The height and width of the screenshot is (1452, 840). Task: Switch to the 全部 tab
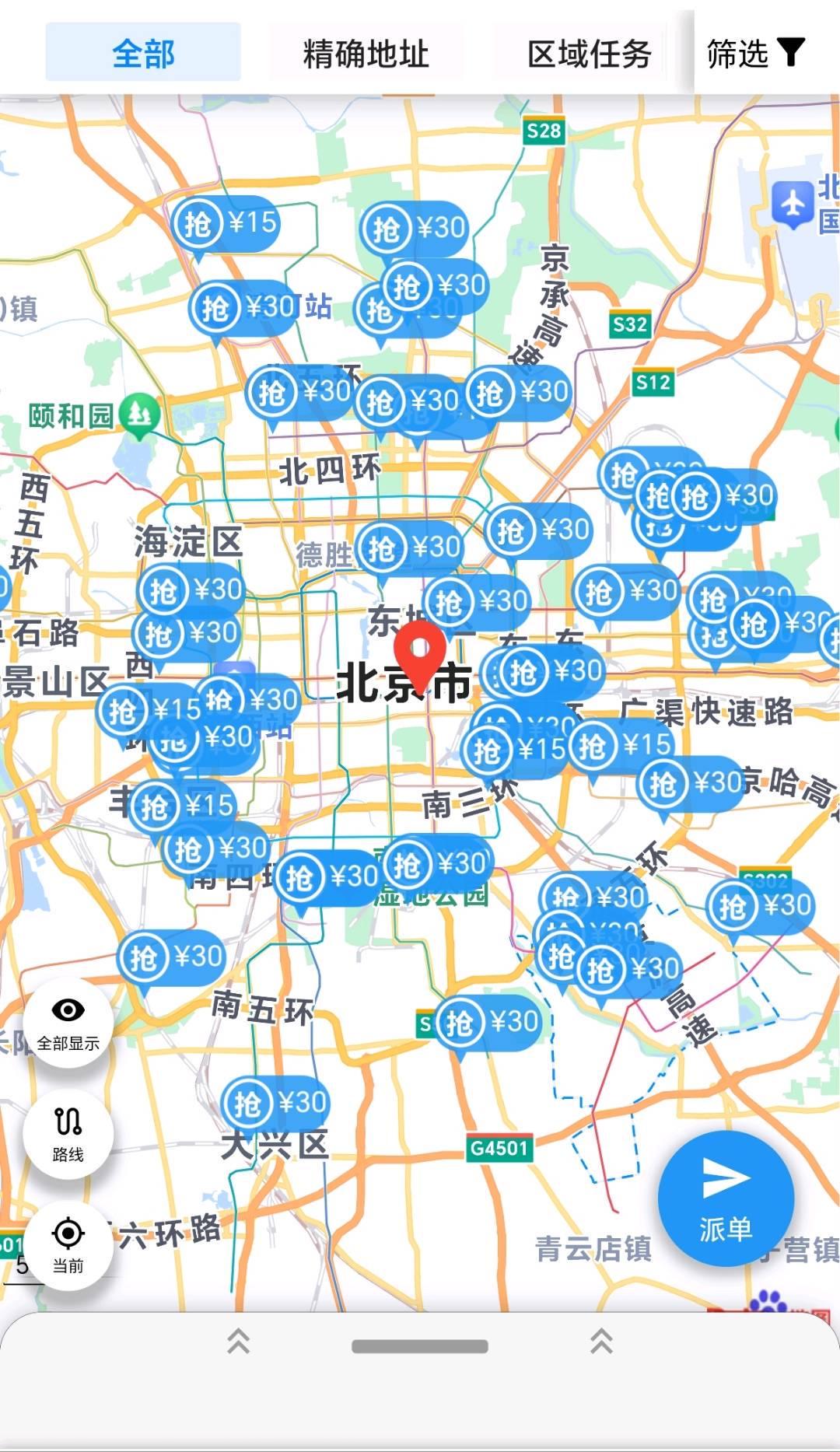[x=143, y=52]
